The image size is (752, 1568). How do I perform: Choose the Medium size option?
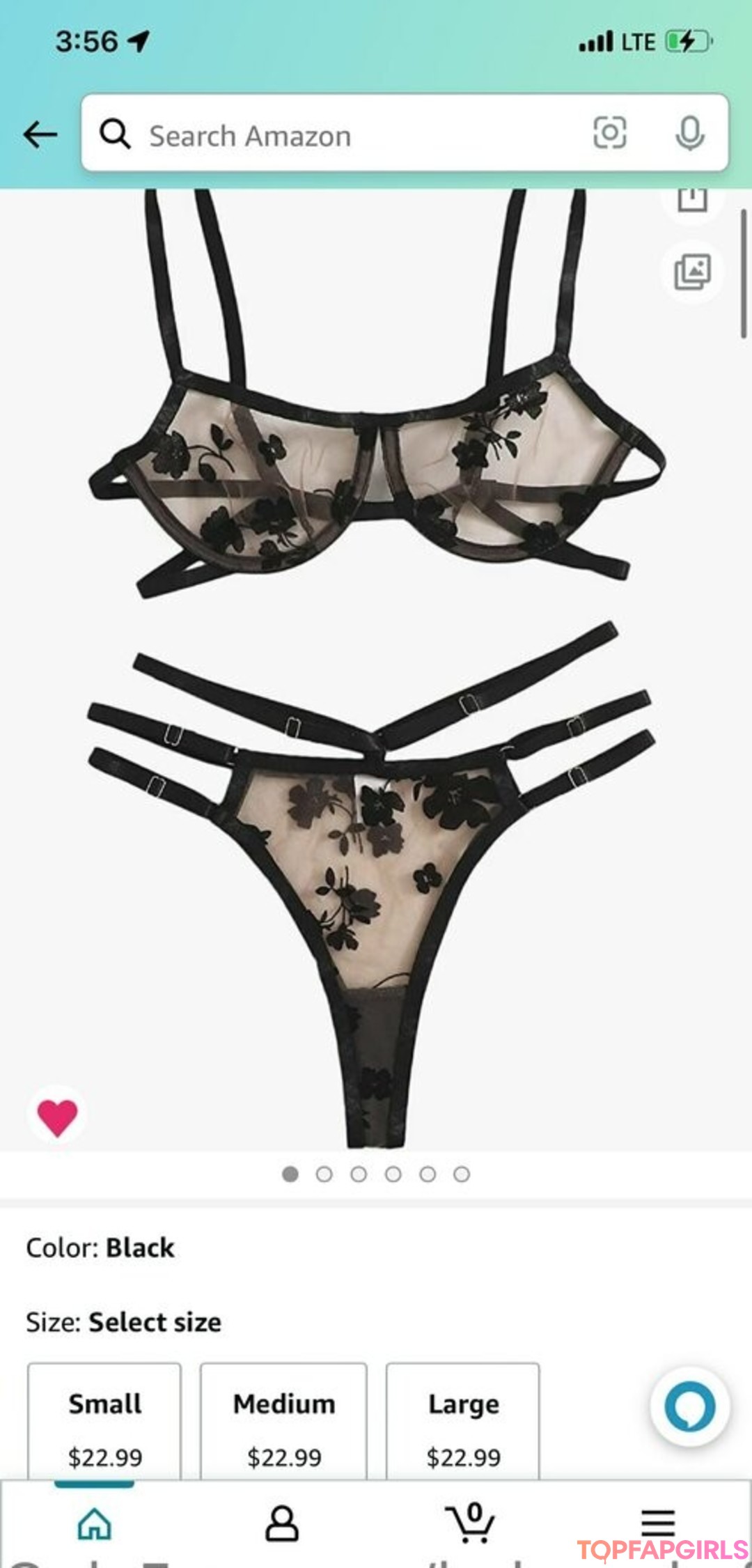click(x=283, y=1421)
